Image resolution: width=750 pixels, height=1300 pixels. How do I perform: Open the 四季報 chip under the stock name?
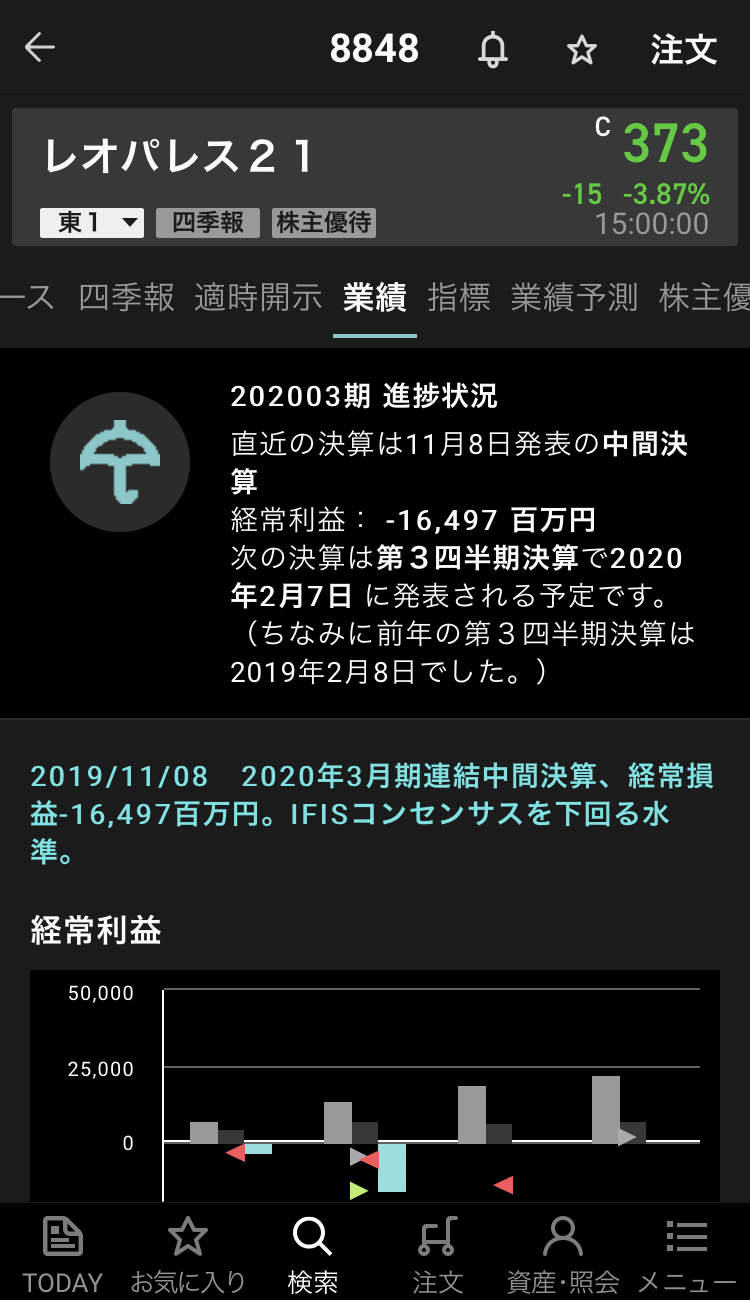pyautogui.click(x=208, y=222)
